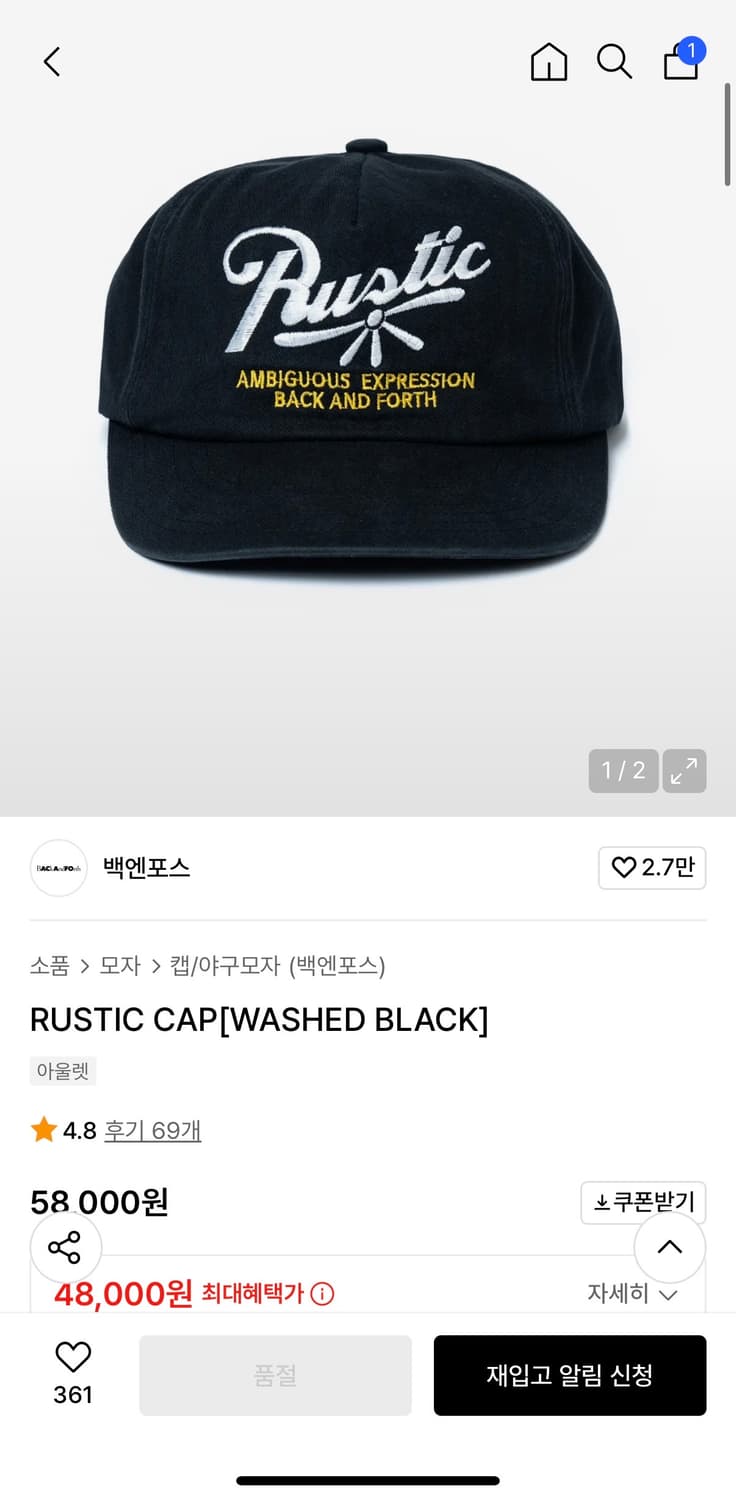Tap the 백엔포스 brand logo thumbnail
736x1500 pixels.
pyautogui.click(x=58, y=868)
